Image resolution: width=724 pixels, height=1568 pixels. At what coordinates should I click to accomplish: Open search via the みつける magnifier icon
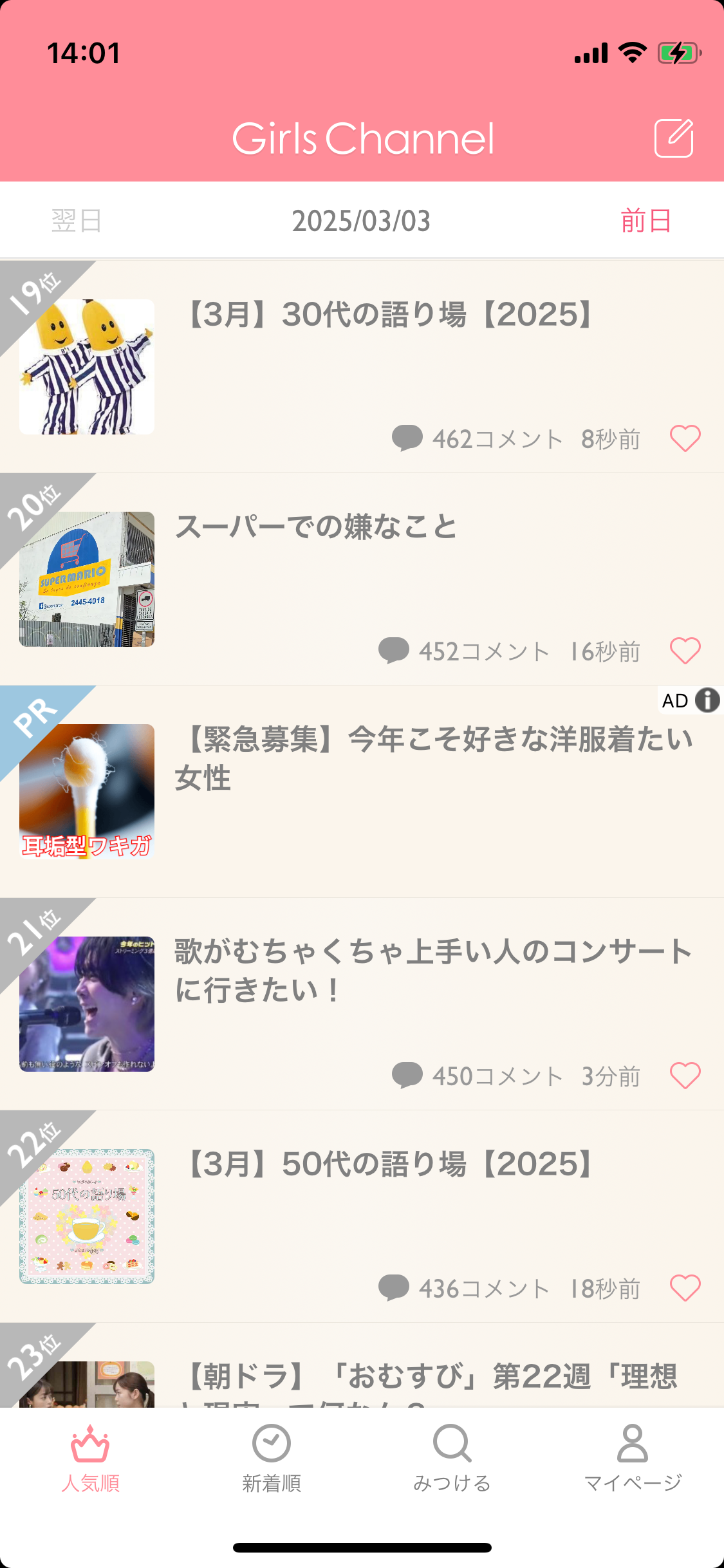451,1442
